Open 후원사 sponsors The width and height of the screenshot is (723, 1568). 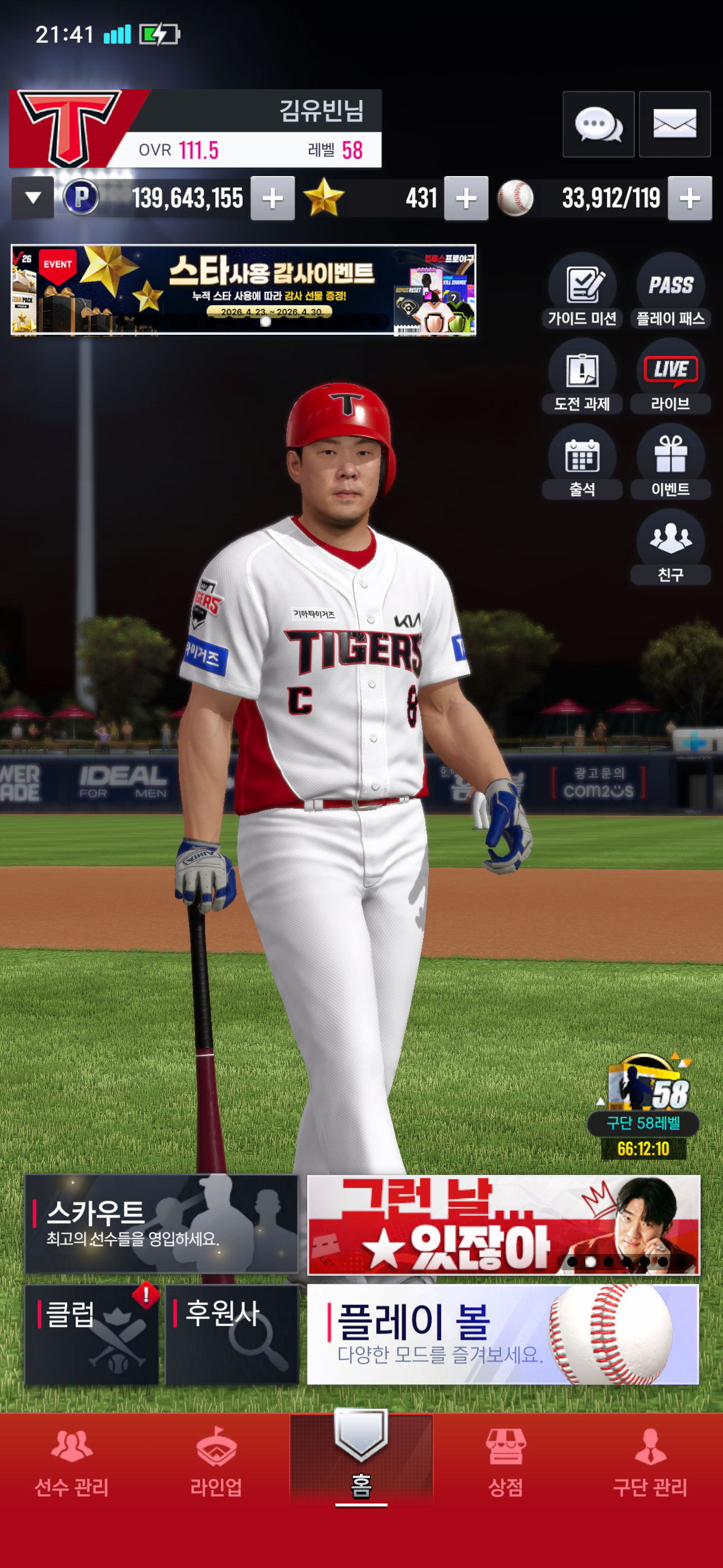click(x=232, y=1334)
